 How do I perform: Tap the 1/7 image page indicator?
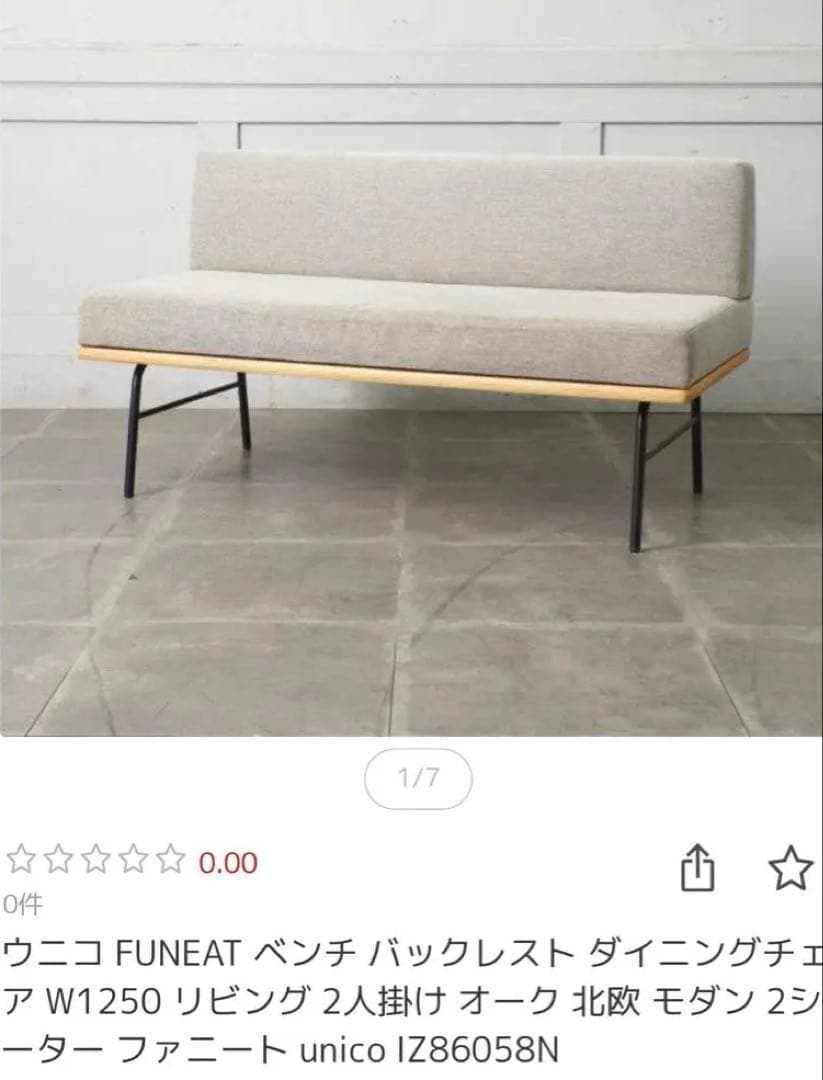(418, 778)
